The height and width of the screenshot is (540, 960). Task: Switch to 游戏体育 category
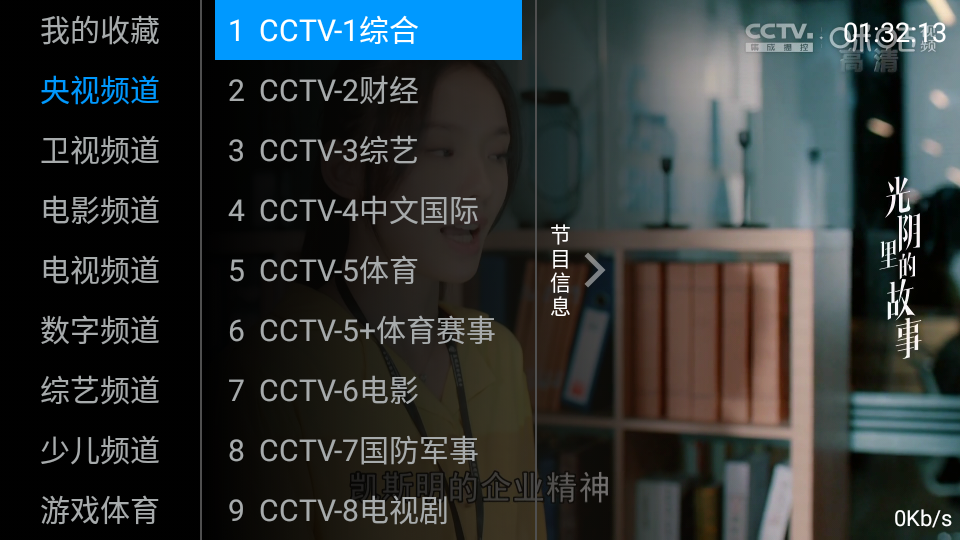[100, 511]
